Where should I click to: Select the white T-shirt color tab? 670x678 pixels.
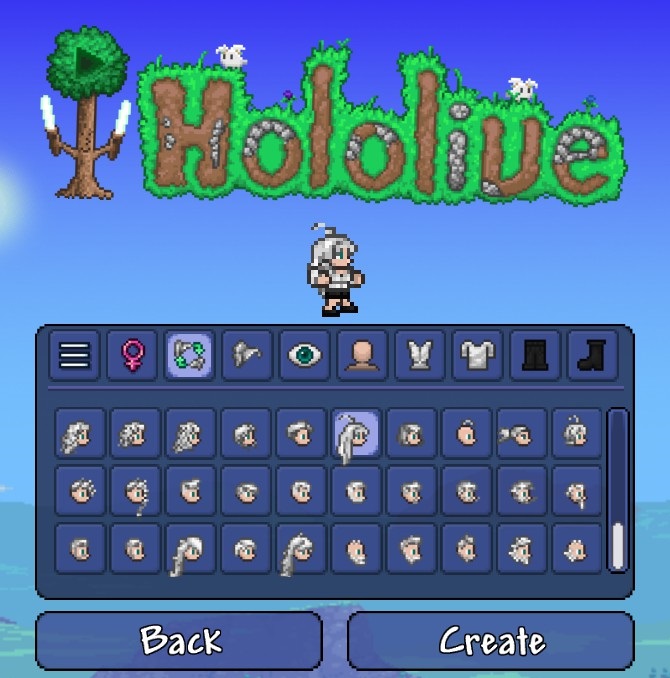[477, 355]
